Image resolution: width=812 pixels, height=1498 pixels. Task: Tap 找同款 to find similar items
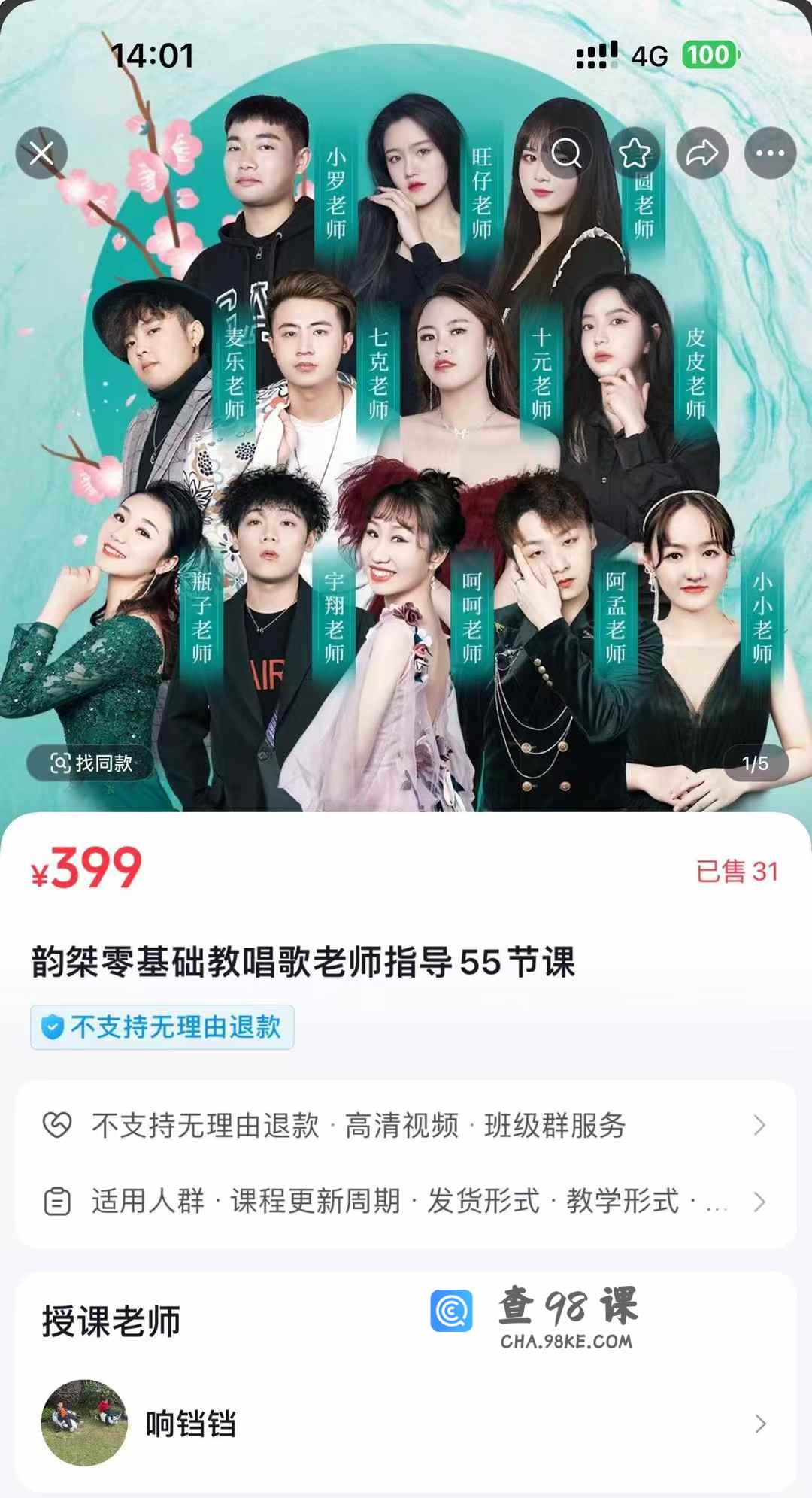91,763
